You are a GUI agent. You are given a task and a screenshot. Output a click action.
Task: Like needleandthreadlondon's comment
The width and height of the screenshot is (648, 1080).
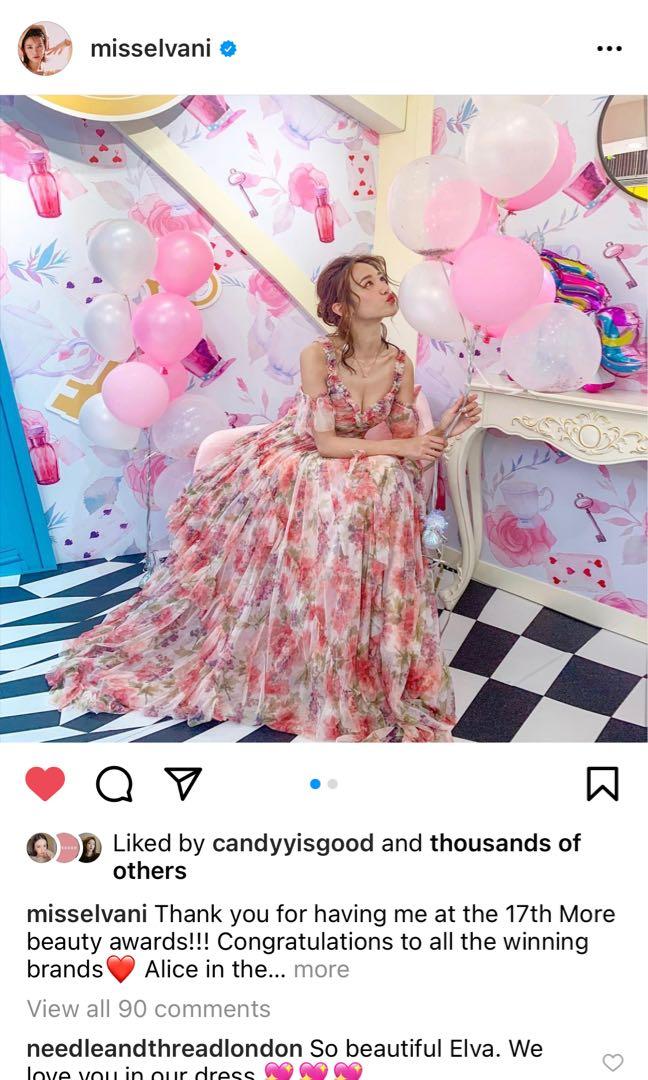[x=612, y=1062]
